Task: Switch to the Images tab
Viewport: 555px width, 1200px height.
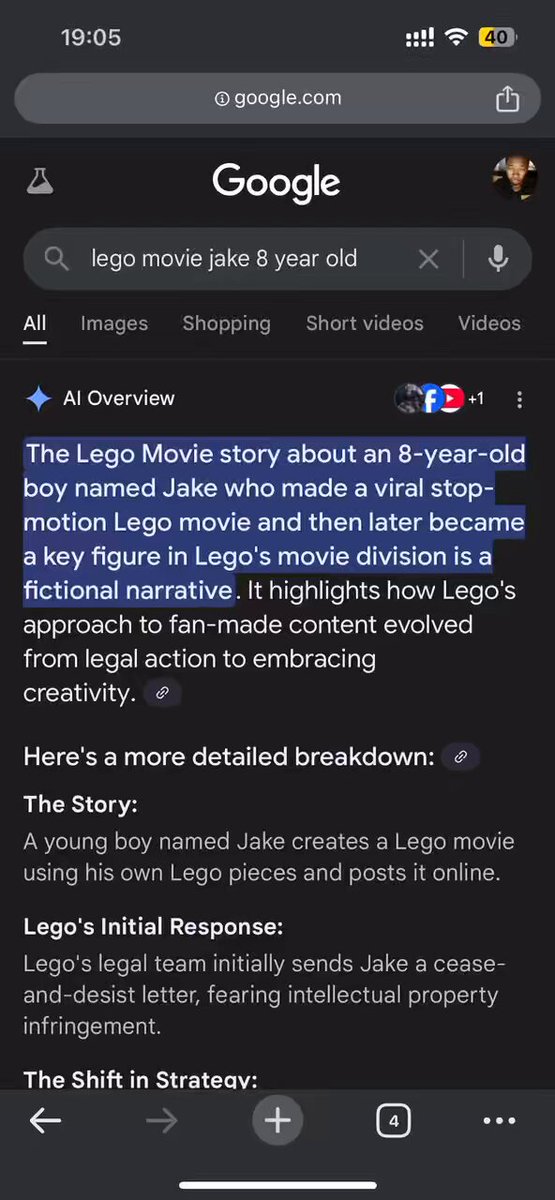Action: [114, 323]
